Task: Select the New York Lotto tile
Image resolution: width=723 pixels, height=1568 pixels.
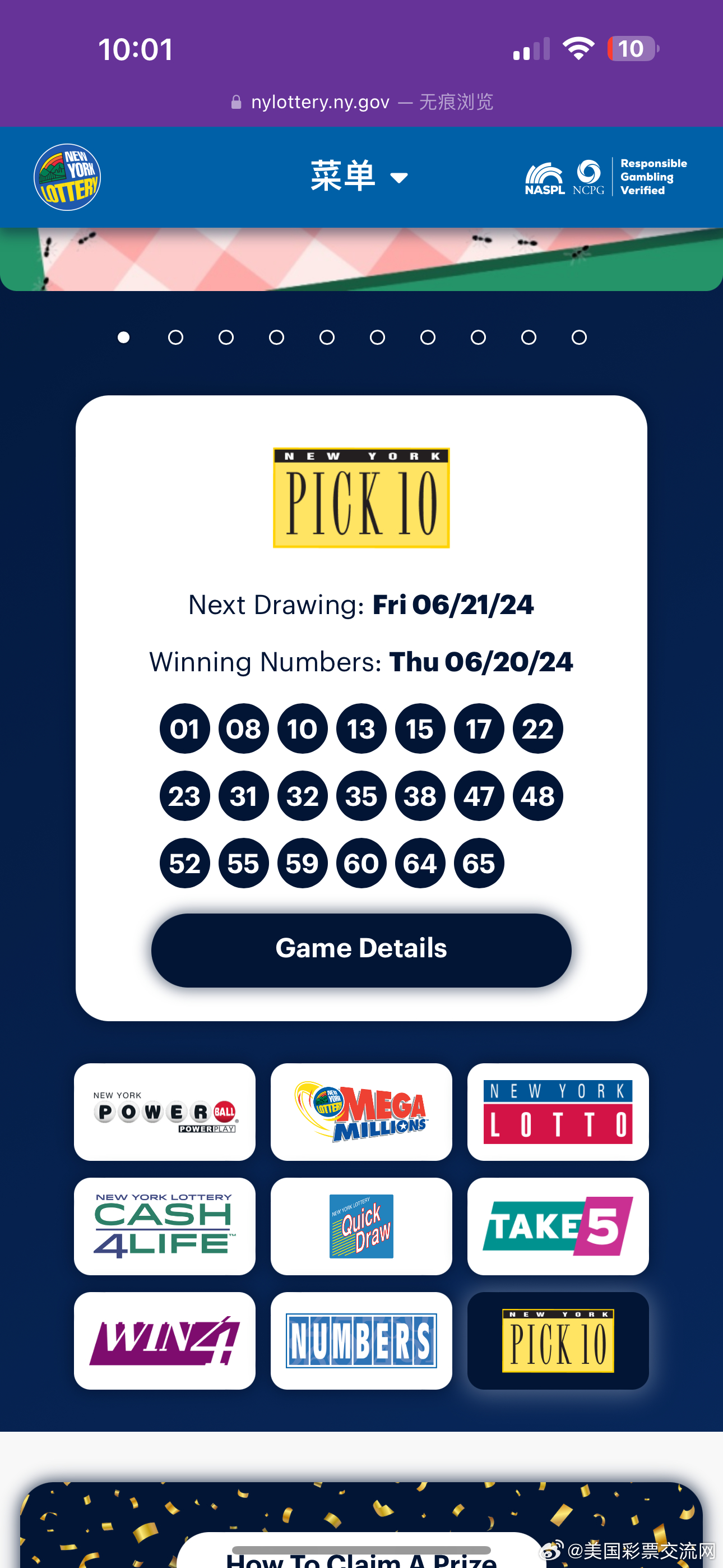Action: pyautogui.click(x=558, y=1112)
